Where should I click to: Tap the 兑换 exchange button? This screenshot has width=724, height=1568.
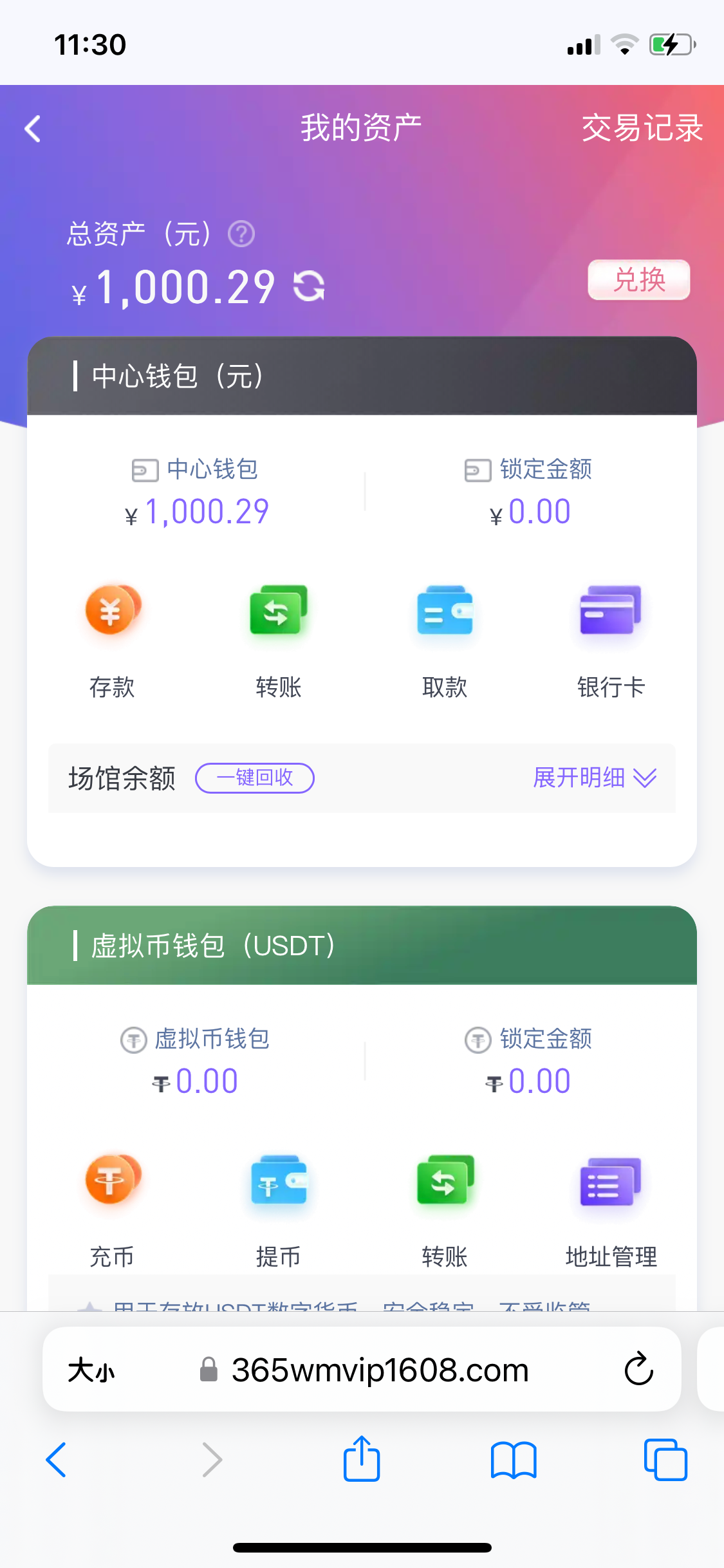click(638, 280)
